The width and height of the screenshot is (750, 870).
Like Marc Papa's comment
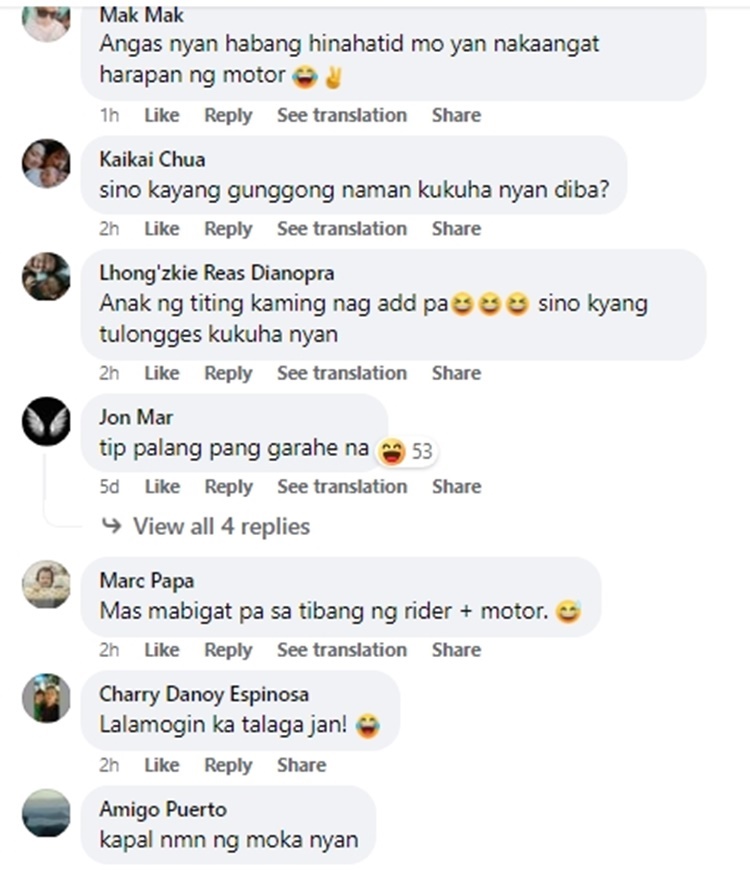(161, 650)
